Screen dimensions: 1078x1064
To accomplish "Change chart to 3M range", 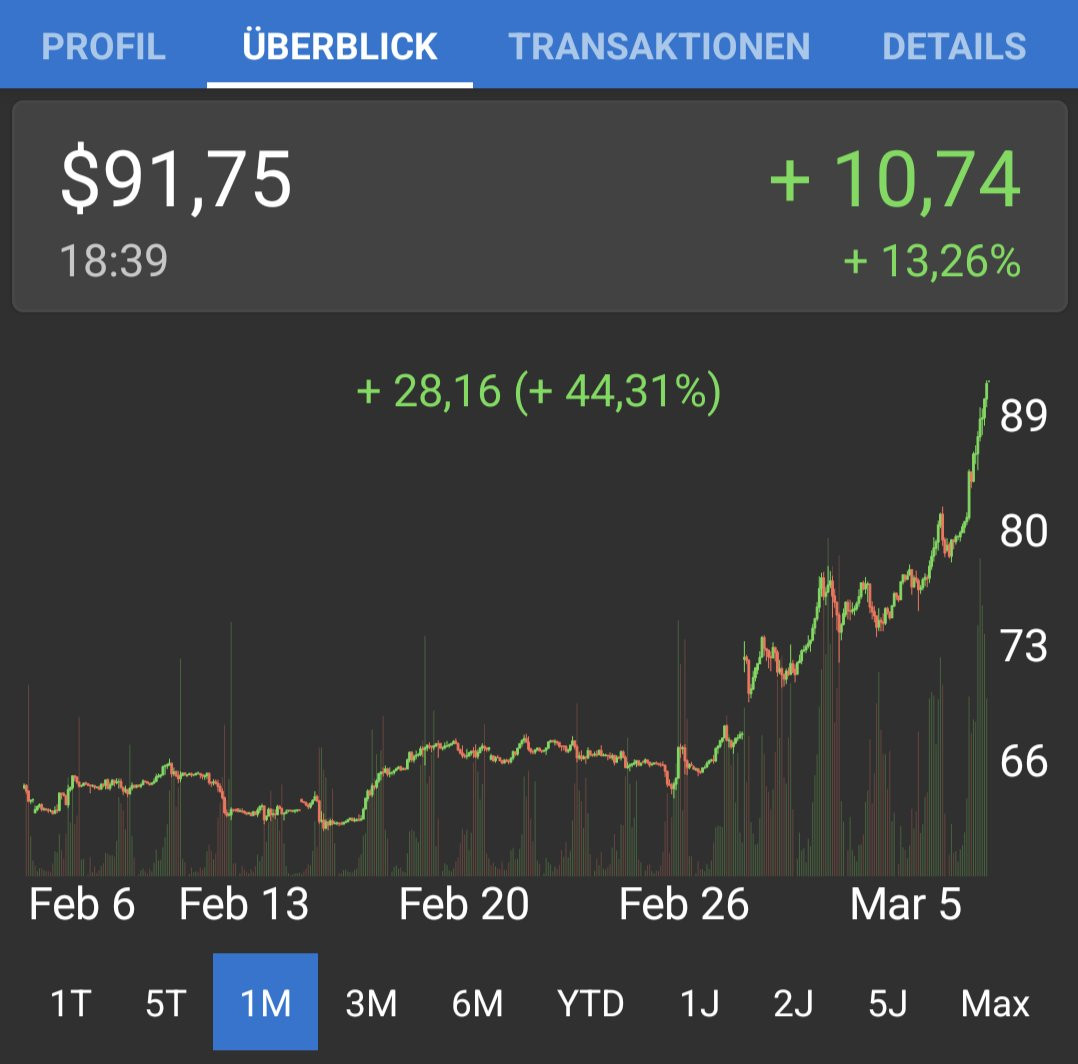I will pos(371,1003).
